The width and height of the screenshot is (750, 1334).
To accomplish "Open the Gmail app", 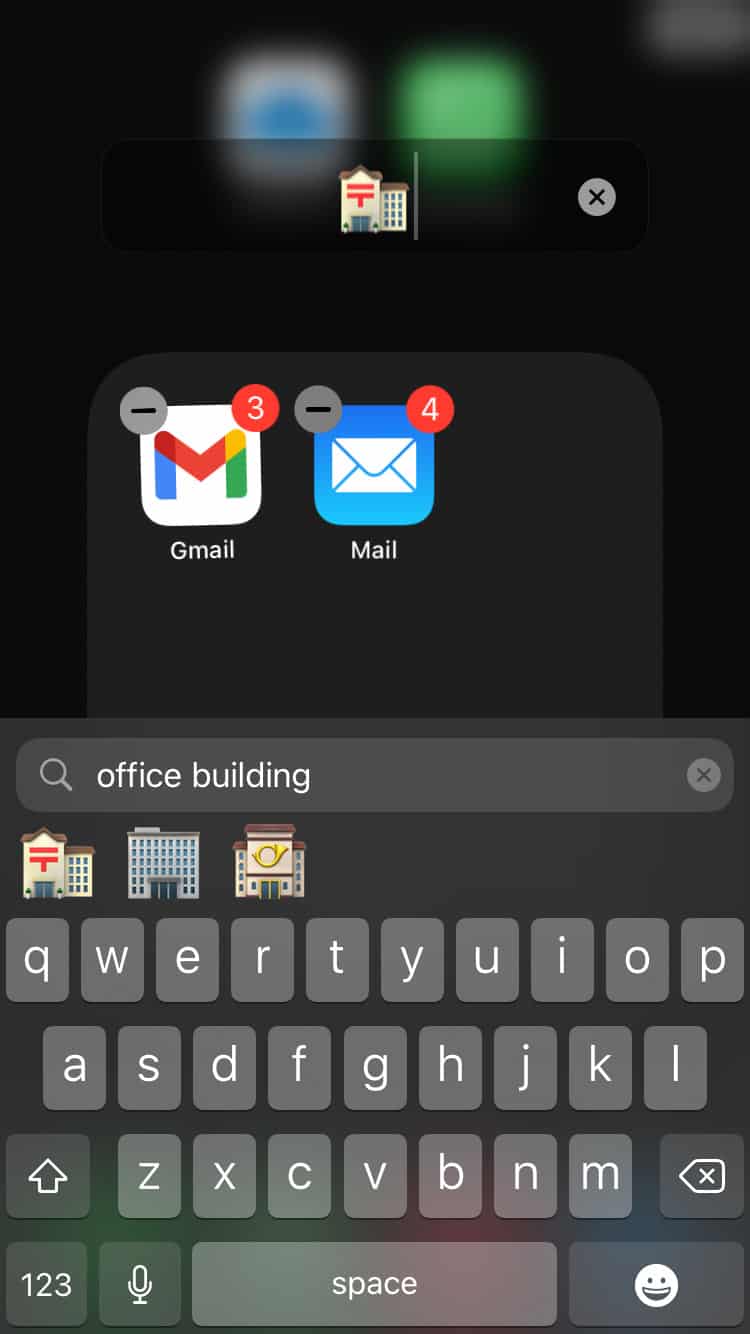I will (201, 467).
